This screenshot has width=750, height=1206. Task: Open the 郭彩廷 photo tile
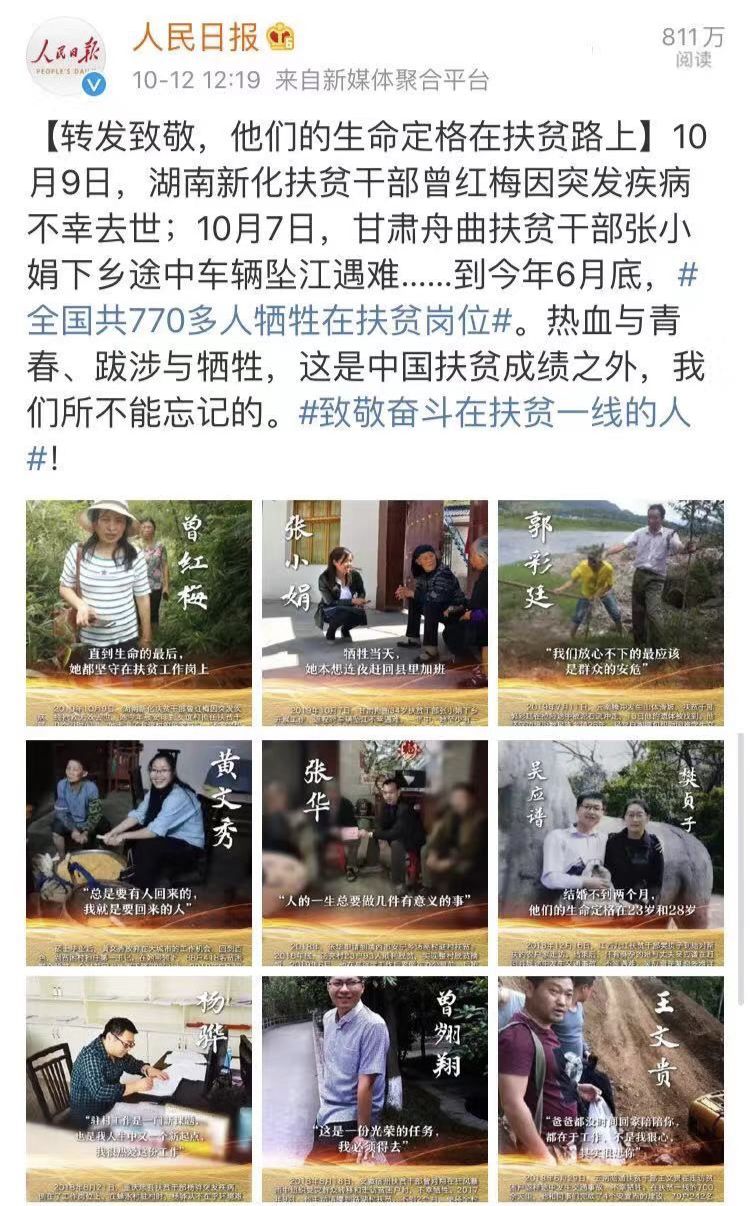[611, 613]
